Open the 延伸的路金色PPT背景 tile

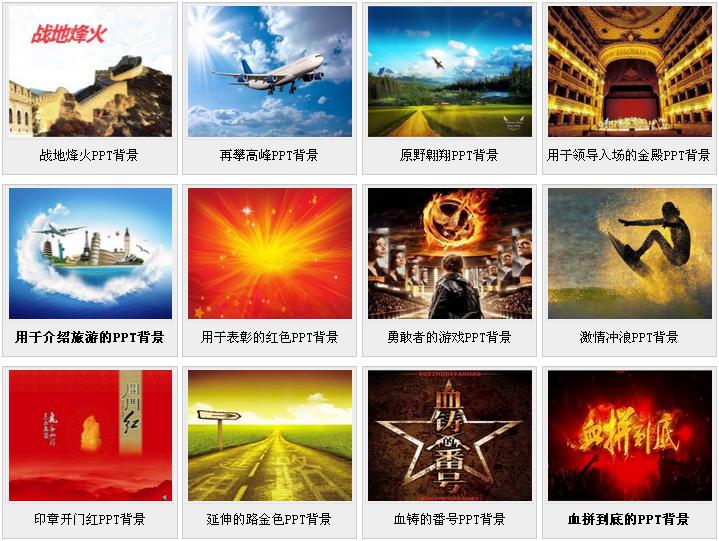pyautogui.click(x=270, y=436)
